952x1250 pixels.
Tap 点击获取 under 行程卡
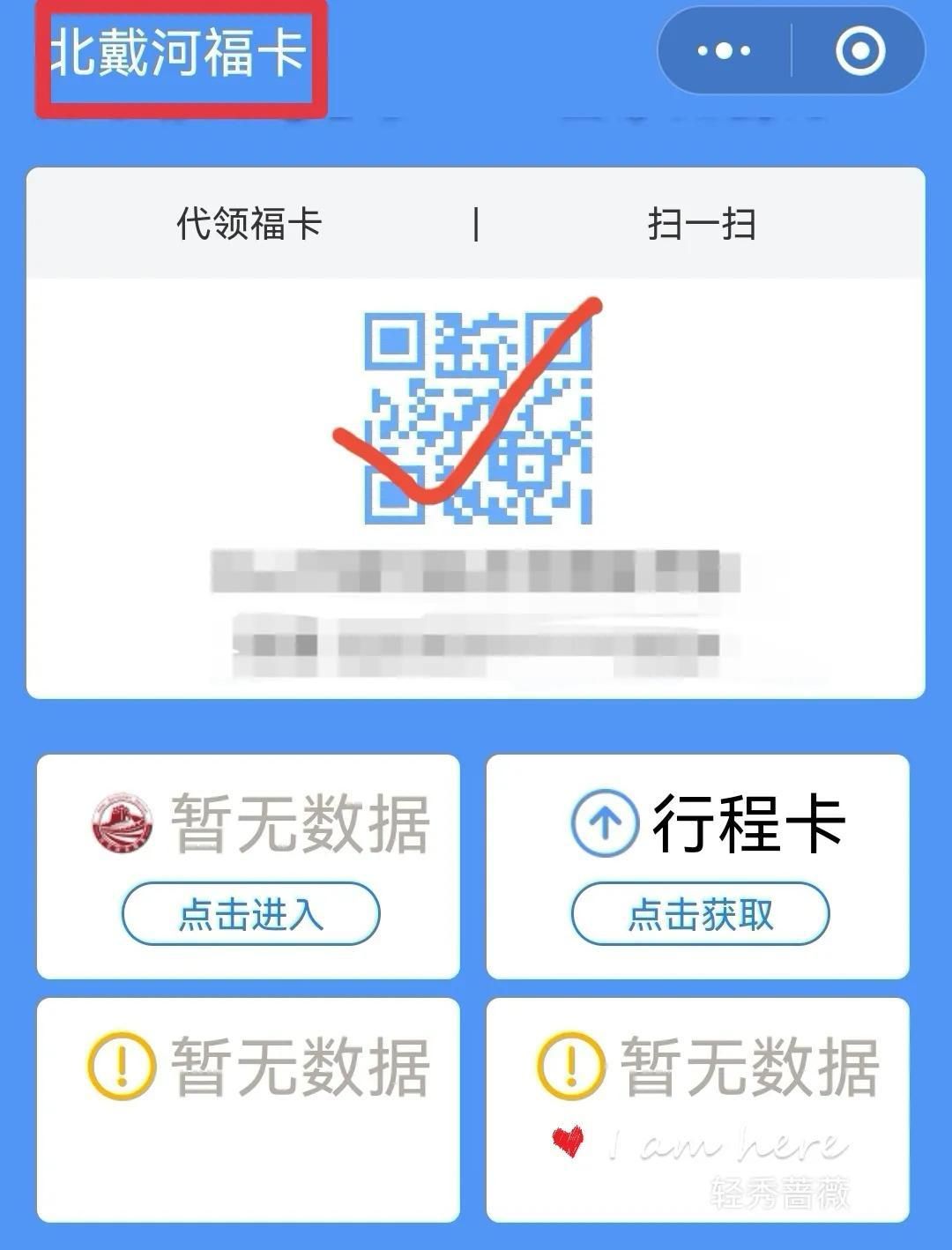click(701, 914)
